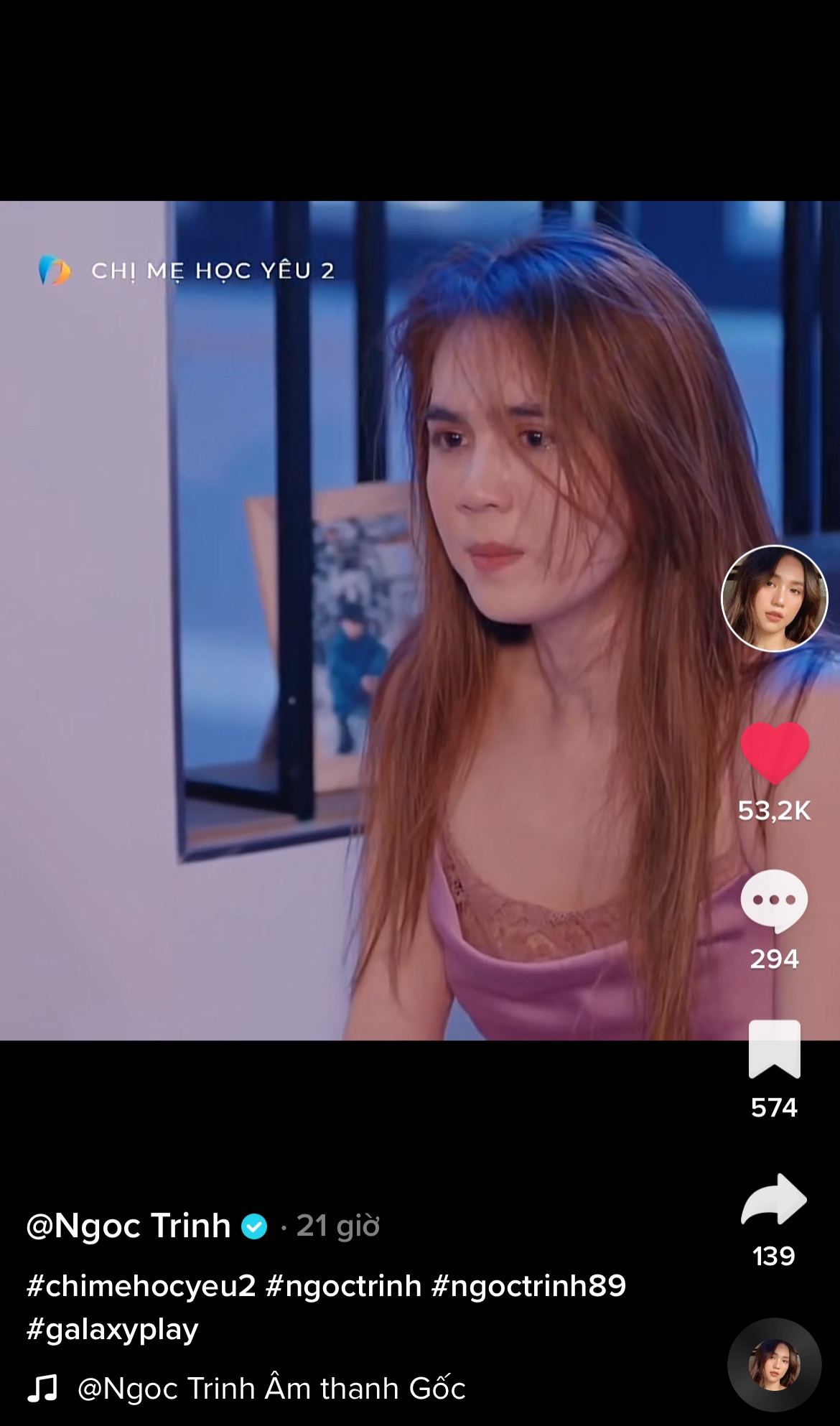Open the #ngoctrinh hashtag

tap(343, 1286)
